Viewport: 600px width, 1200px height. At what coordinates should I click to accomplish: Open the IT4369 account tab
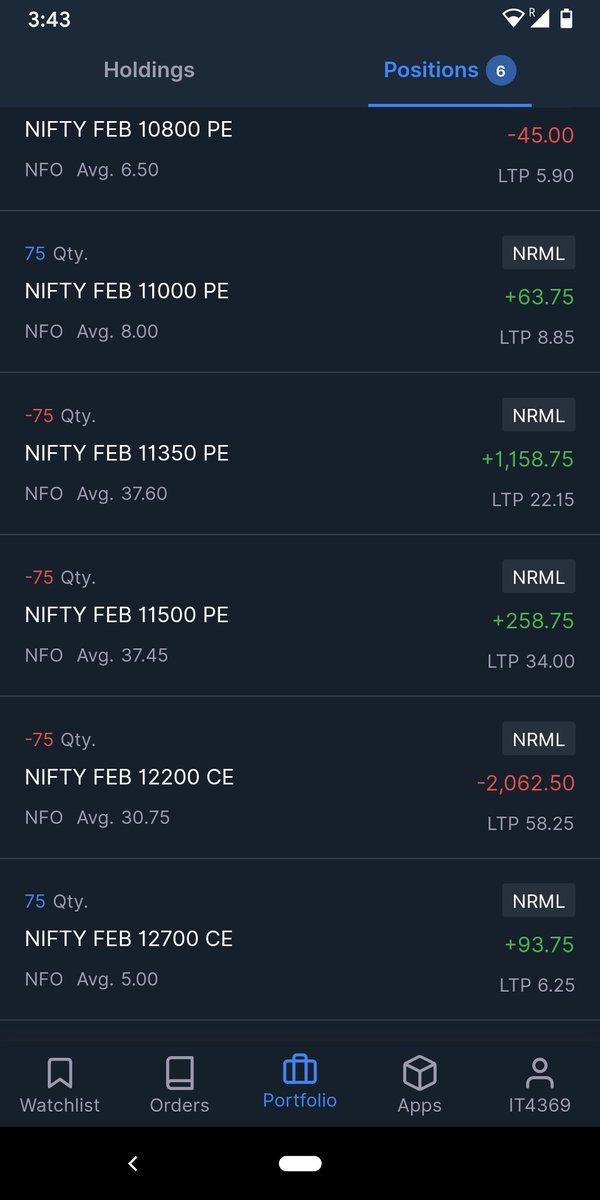tap(540, 1085)
